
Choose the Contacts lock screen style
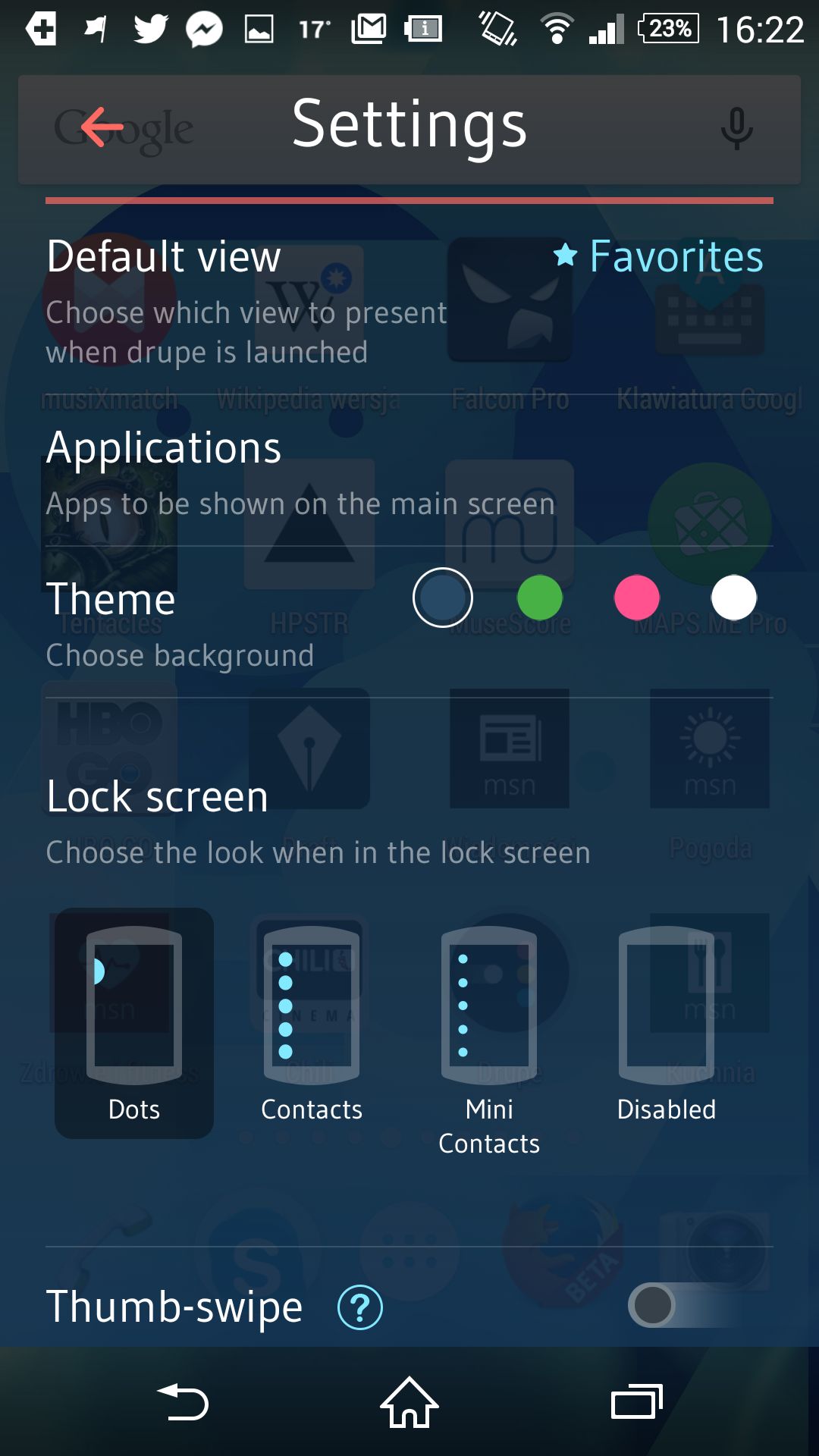pyautogui.click(x=312, y=1023)
